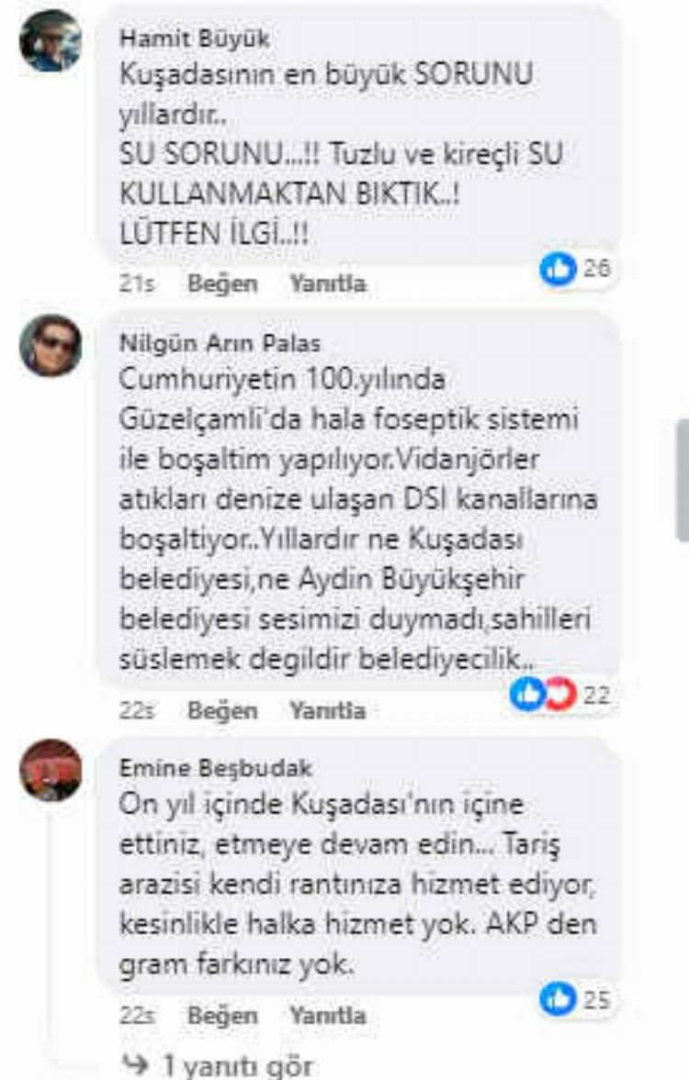Like Nilgün Arın Palas's comment

(x=223, y=711)
